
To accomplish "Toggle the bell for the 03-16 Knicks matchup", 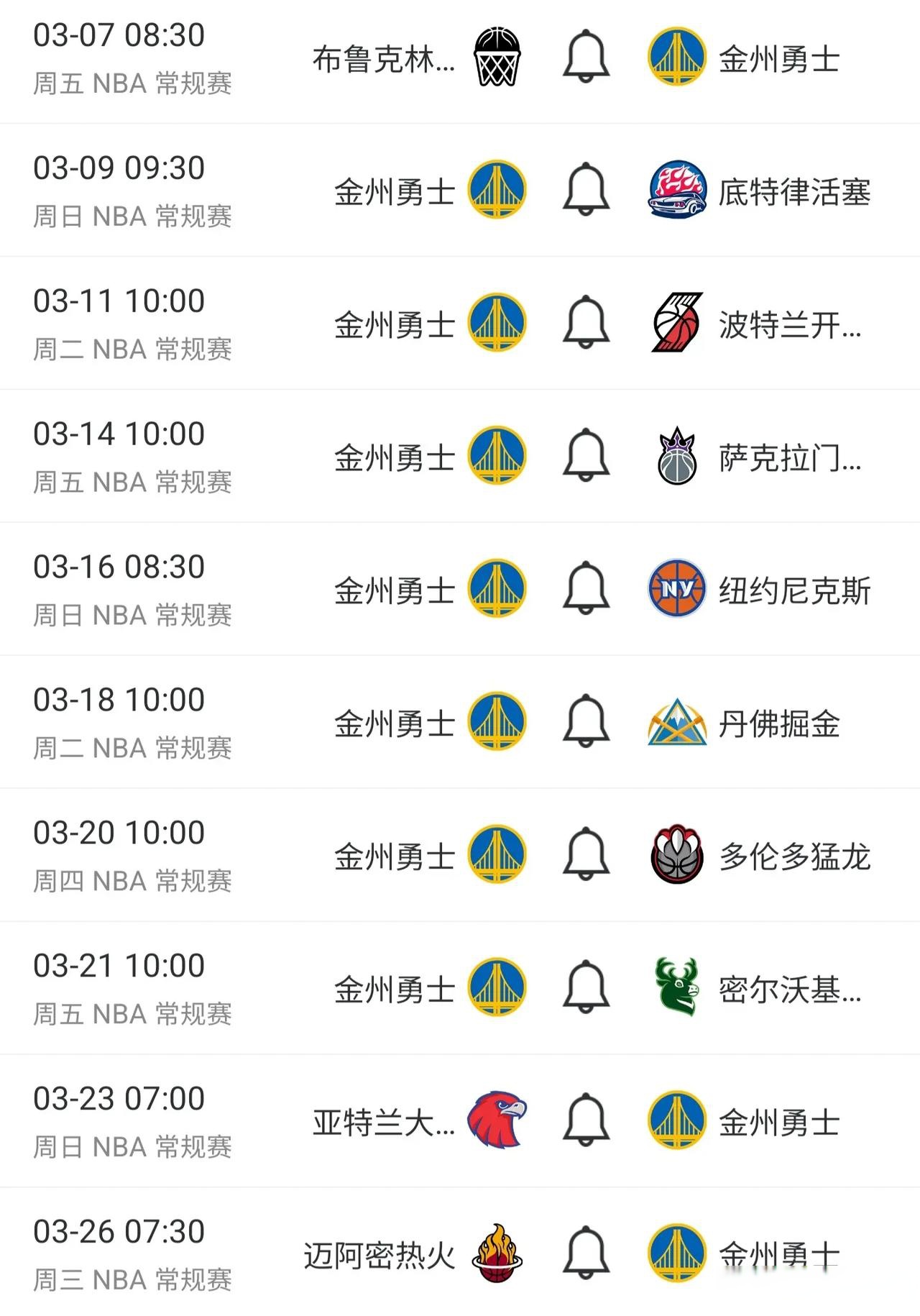I will coord(586,589).
